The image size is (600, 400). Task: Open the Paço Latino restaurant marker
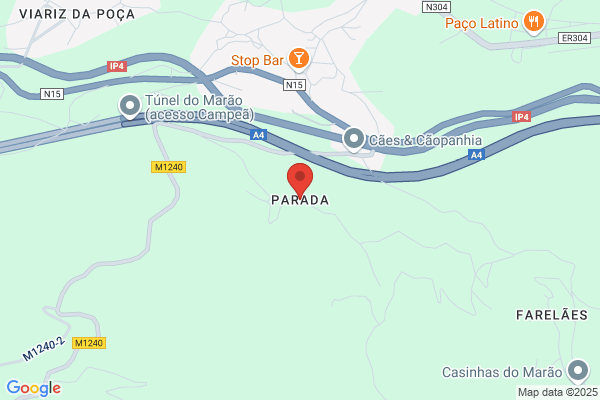click(x=534, y=22)
